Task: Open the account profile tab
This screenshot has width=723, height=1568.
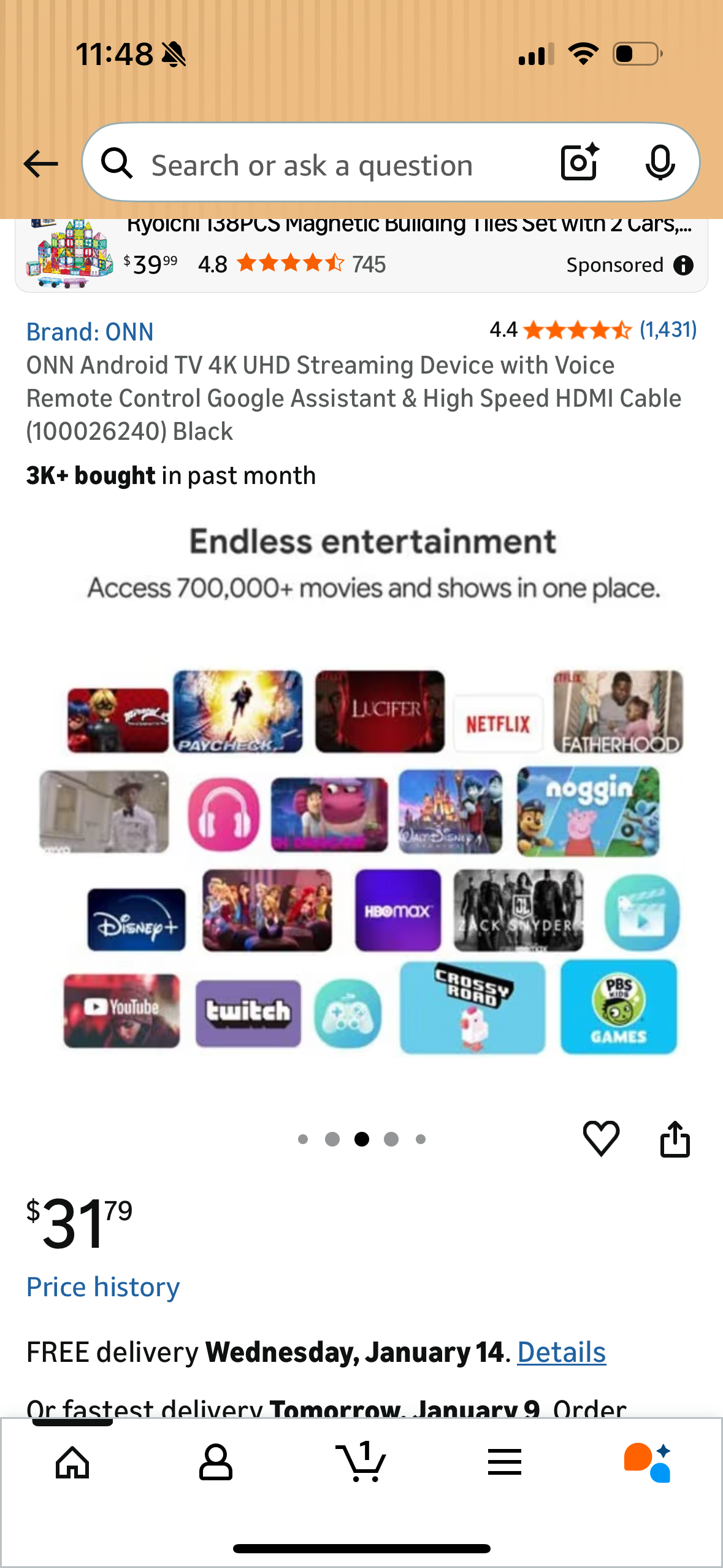Action: (216, 1462)
